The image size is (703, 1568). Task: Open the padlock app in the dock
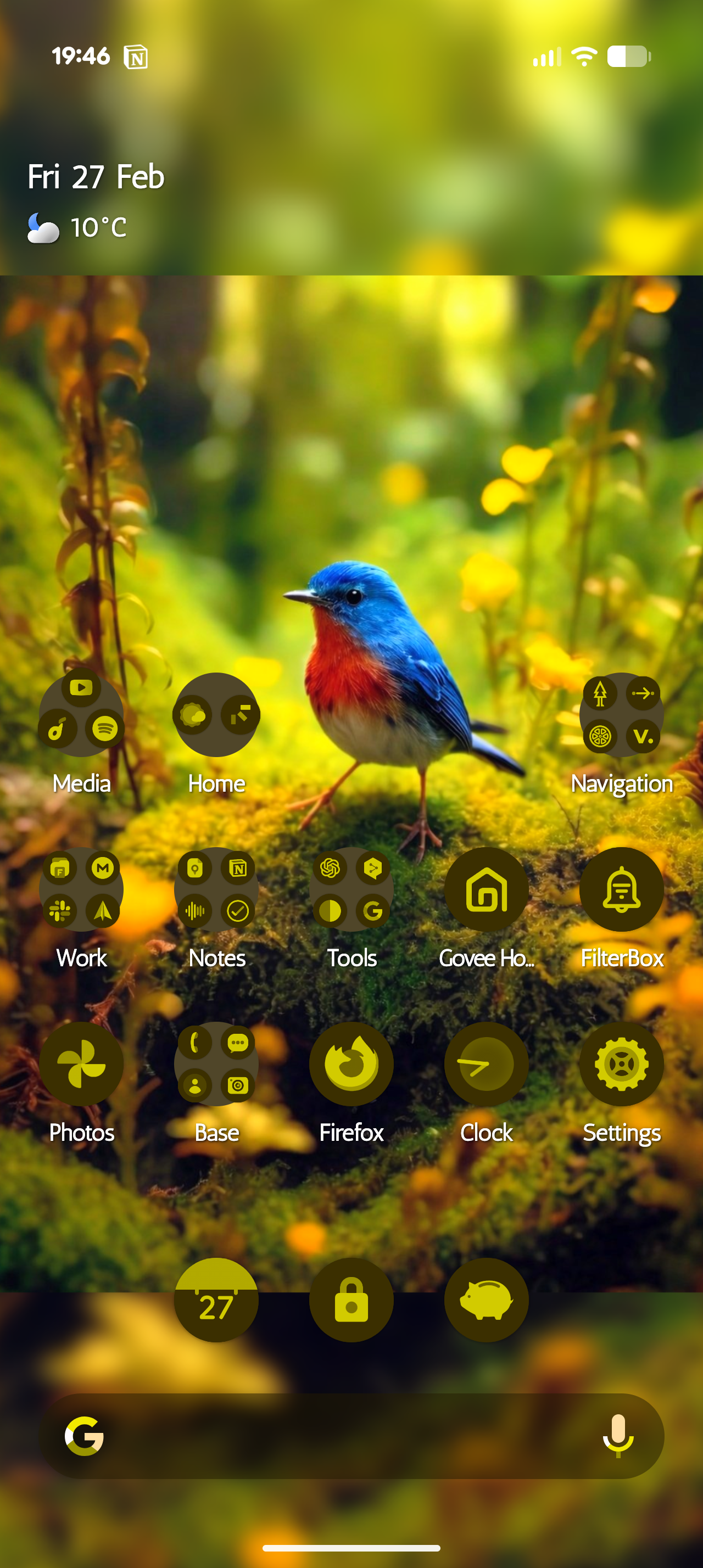[x=351, y=1300]
